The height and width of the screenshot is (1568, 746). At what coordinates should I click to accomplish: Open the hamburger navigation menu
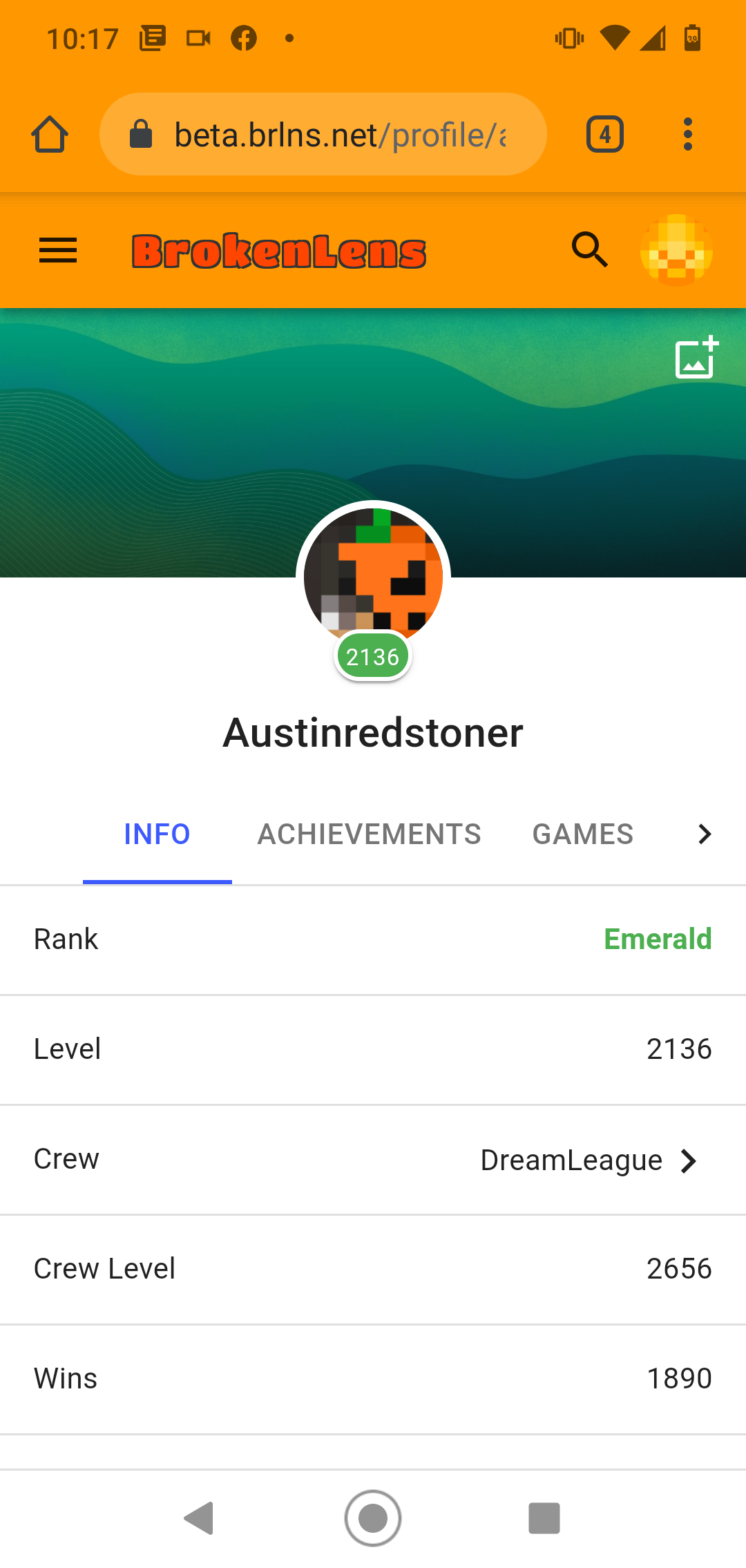click(58, 251)
